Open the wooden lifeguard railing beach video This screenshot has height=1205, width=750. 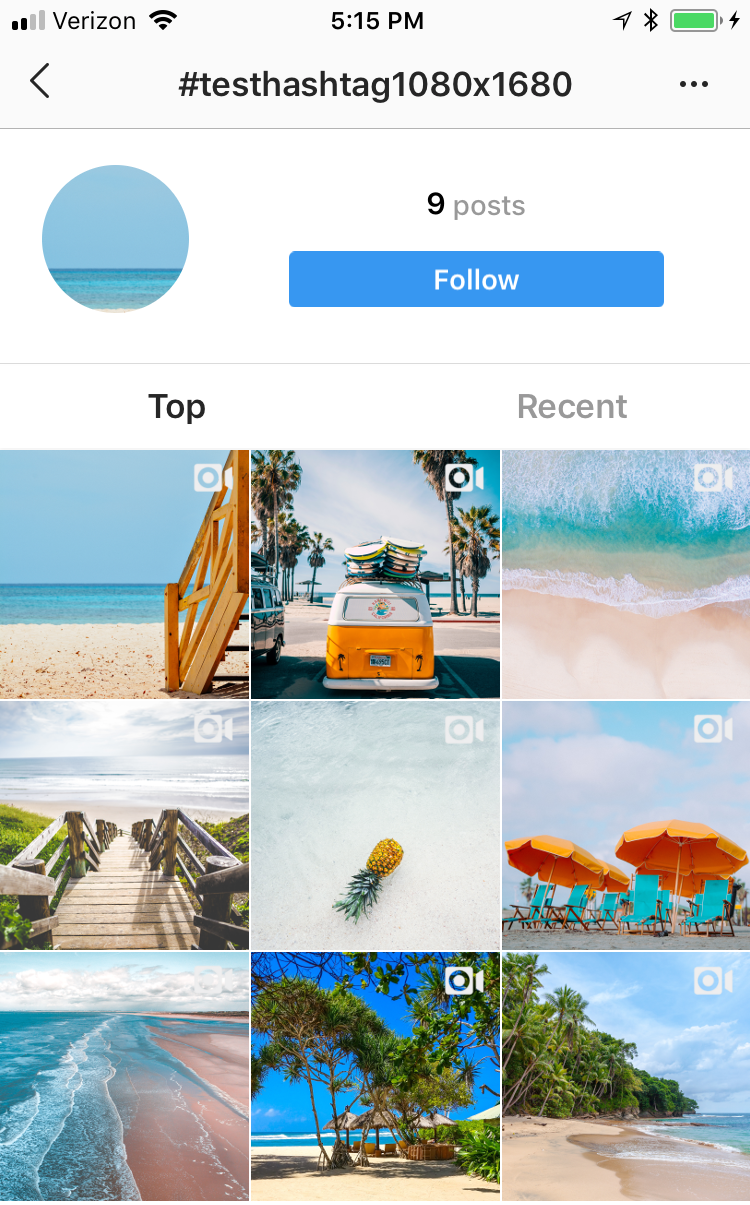pos(124,574)
